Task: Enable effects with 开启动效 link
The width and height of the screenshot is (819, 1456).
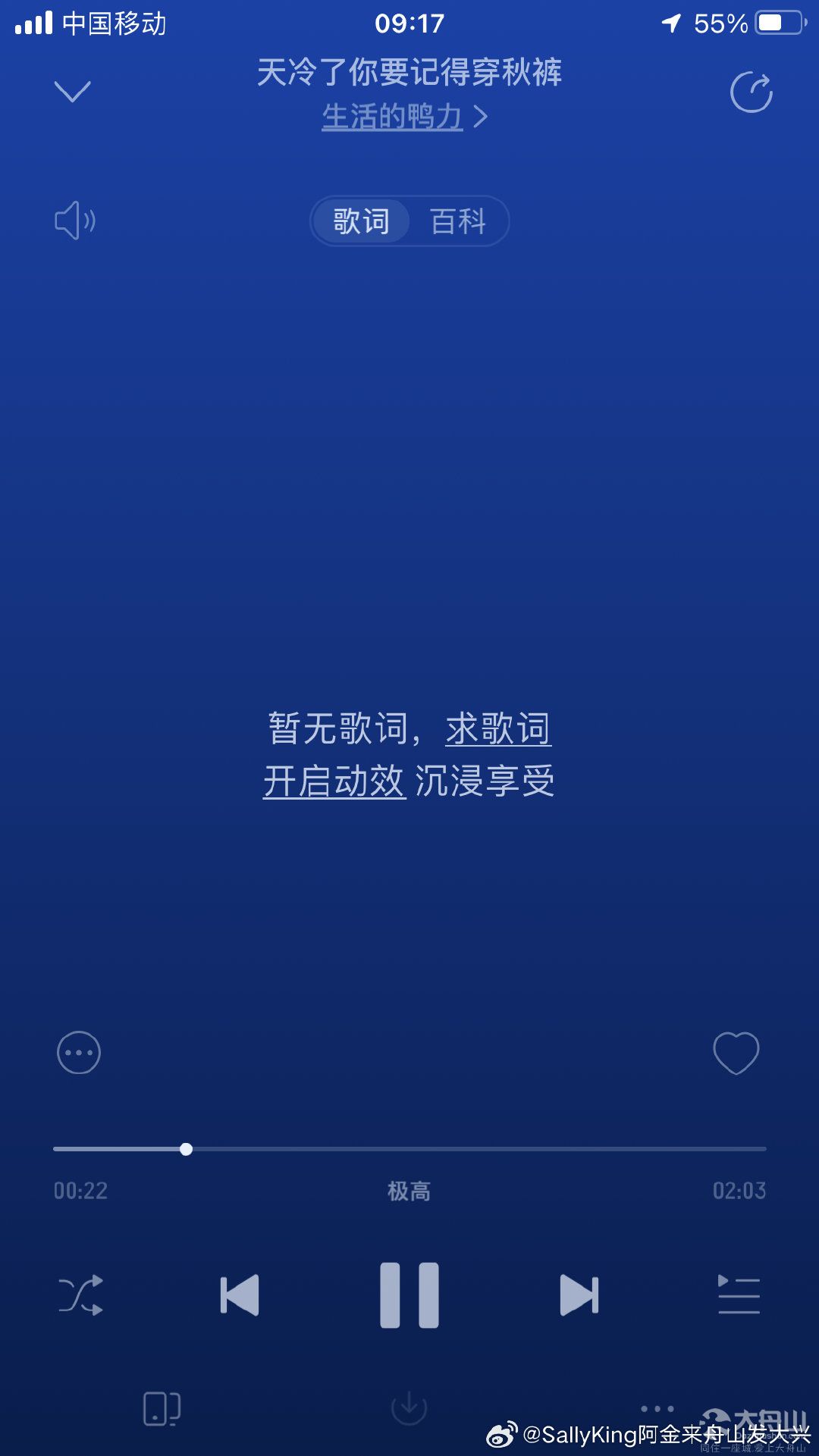Action: pyautogui.click(x=334, y=781)
